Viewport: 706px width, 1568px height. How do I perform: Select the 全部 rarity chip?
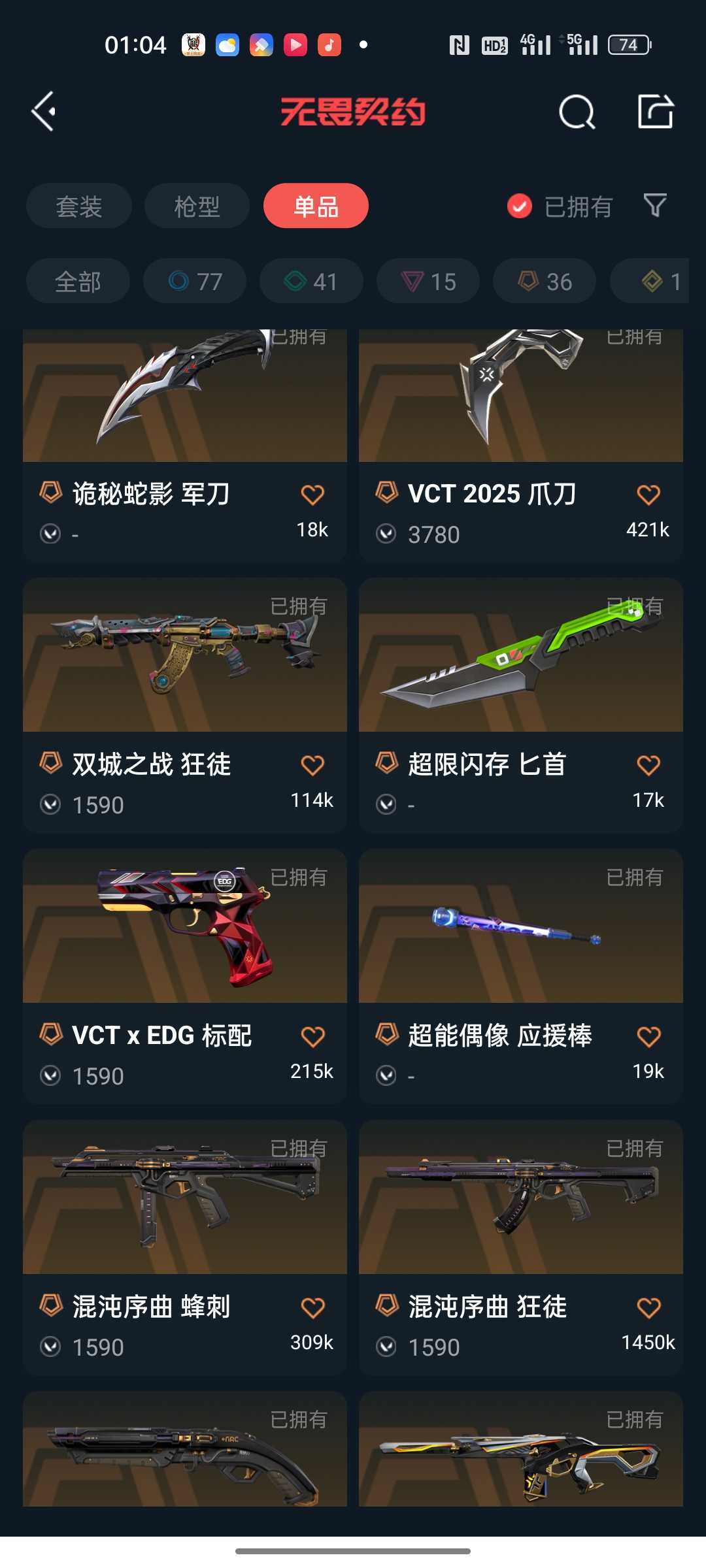78,282
